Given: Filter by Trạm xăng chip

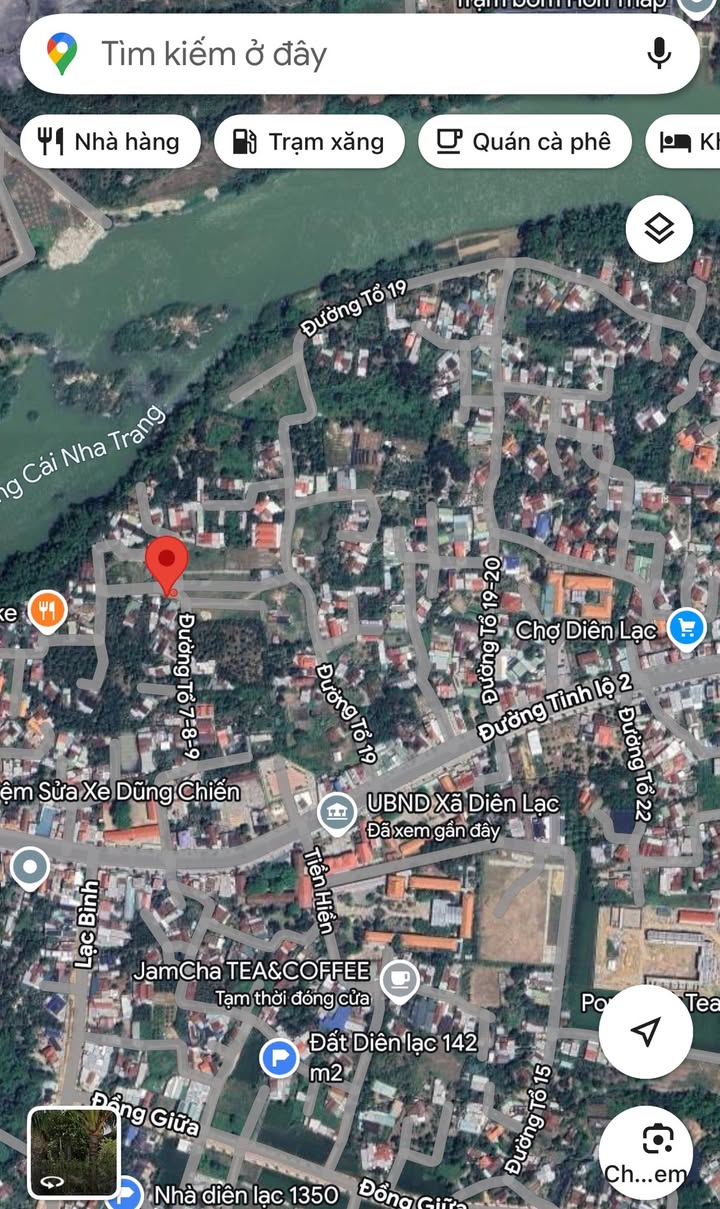Looking at the screenshot, I should click(309, 142).
